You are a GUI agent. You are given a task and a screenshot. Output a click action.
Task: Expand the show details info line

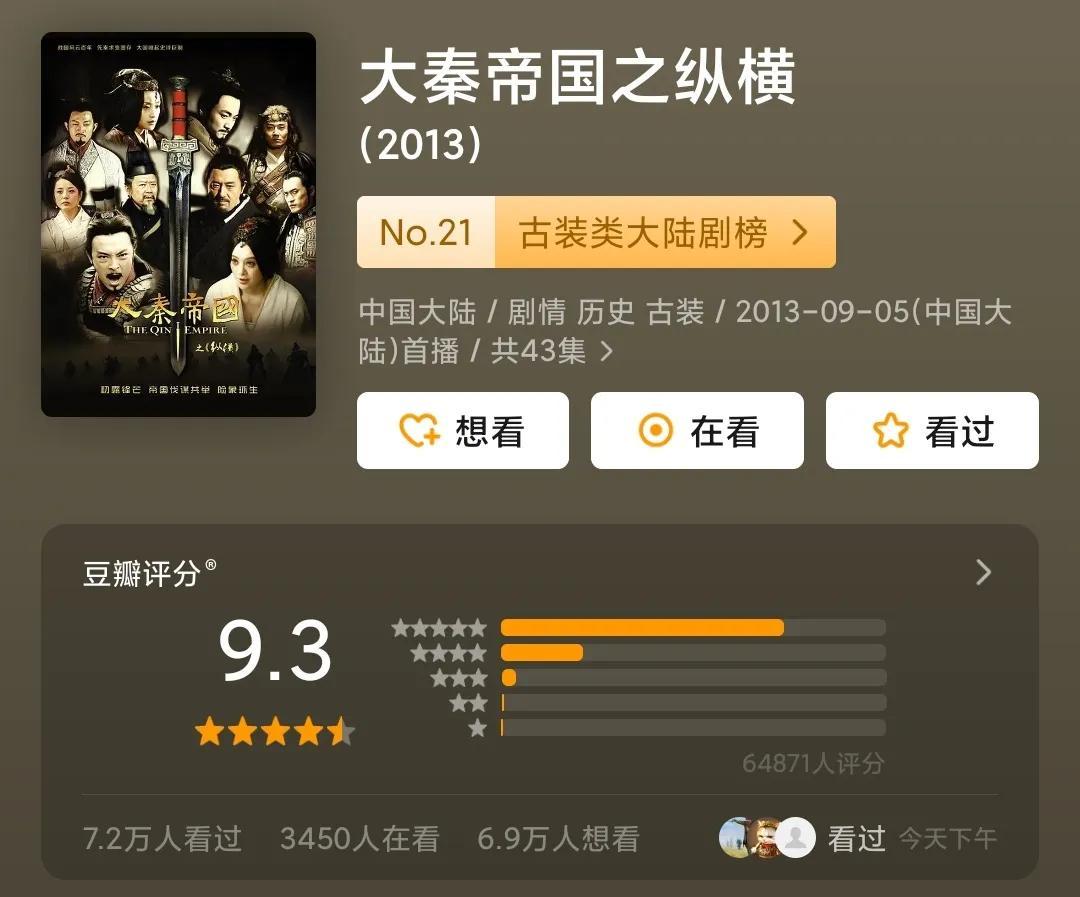pos(606,351)
